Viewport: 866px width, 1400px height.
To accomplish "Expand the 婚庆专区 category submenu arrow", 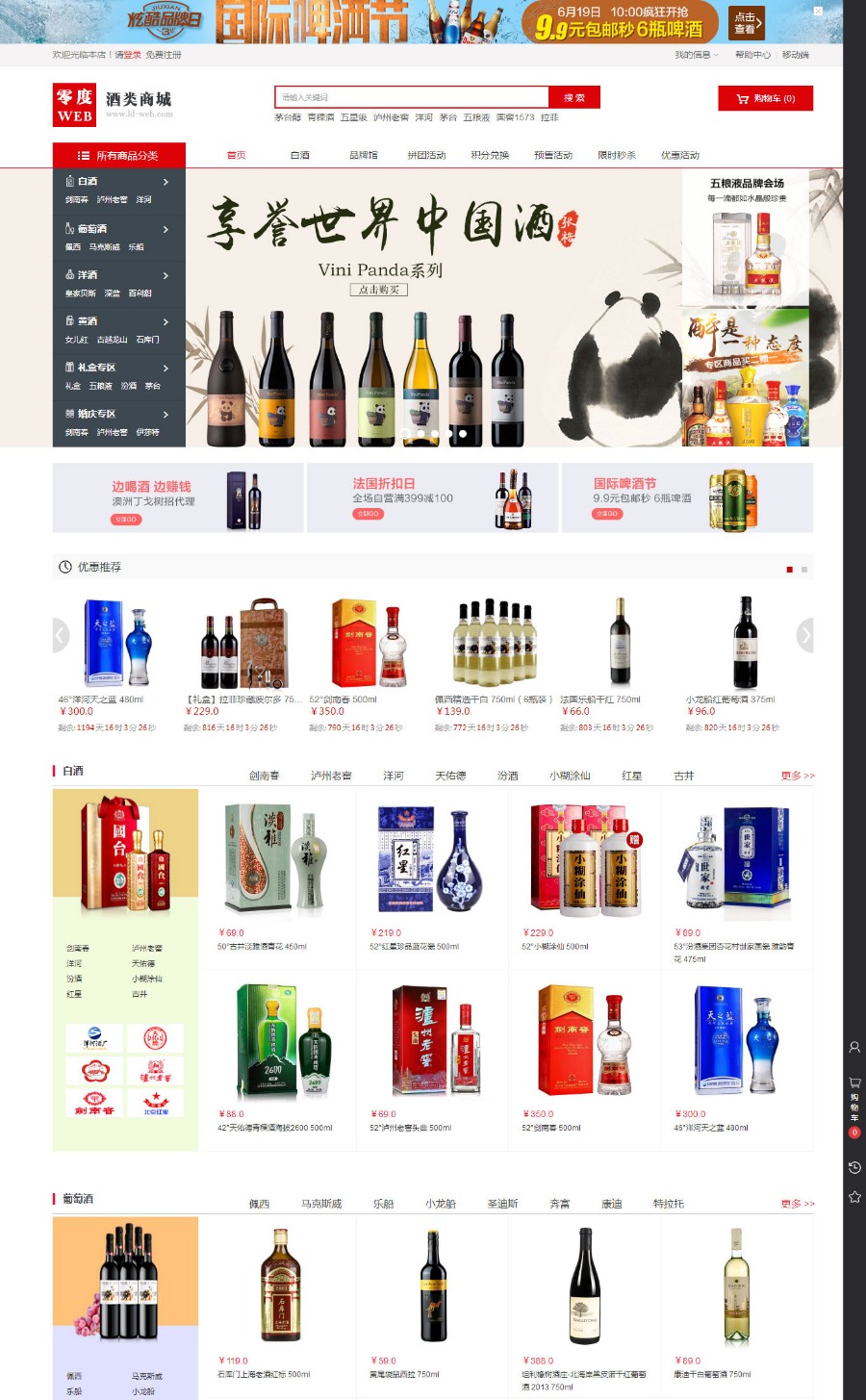I will 166,415.
